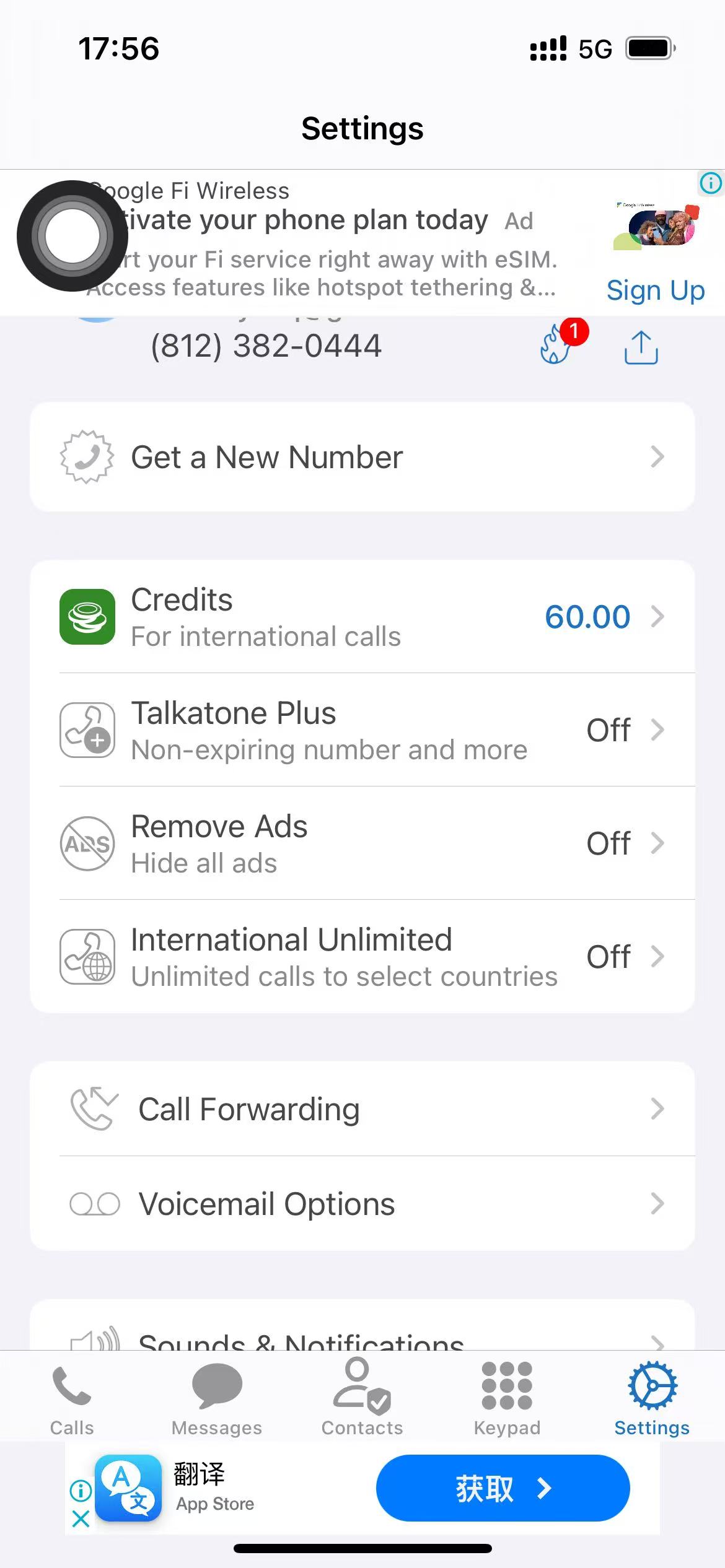The width and height of the screenshot is (725, 1568).
Task: Tap Sign Up on Google Fi ad
Action: [x=656, y=290]
